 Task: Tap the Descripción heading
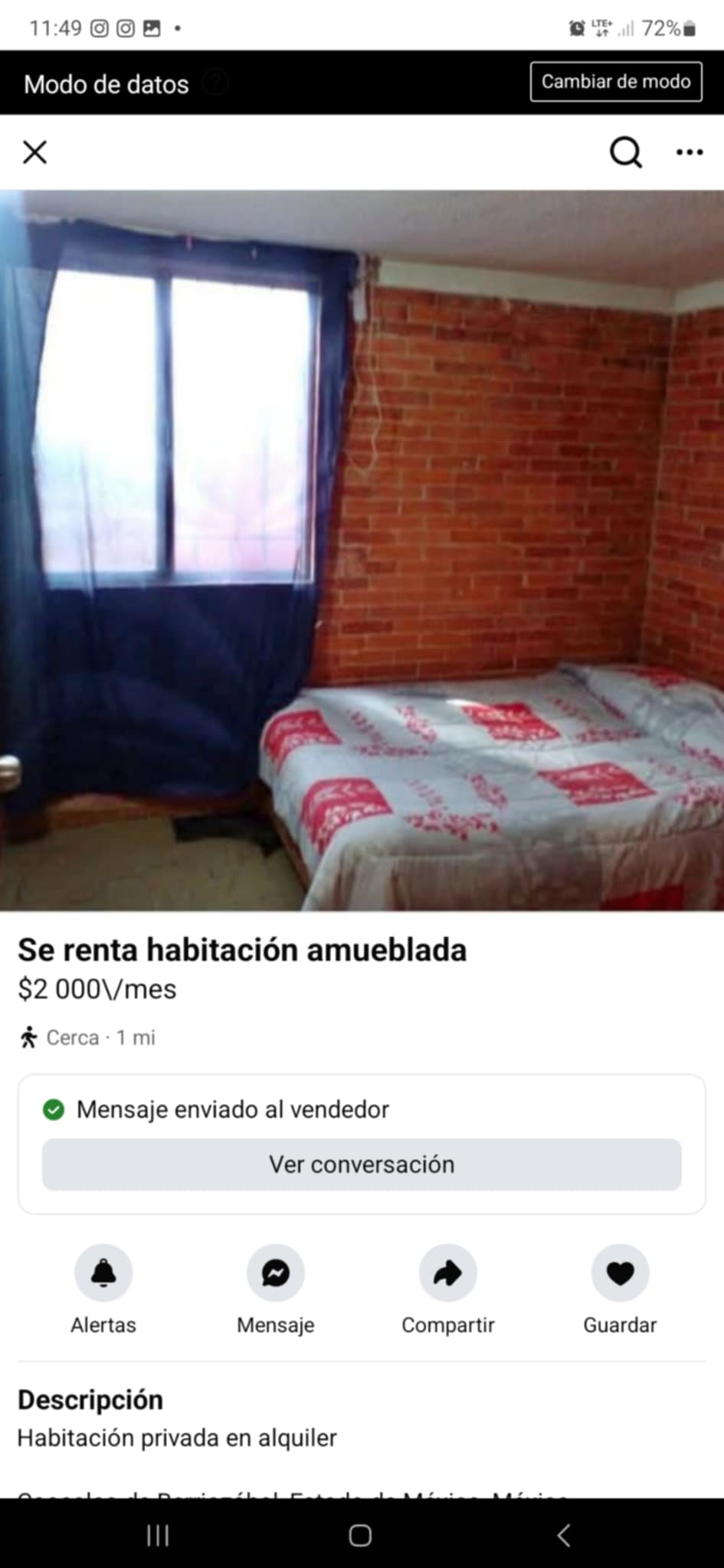(x=91, y=1400)
